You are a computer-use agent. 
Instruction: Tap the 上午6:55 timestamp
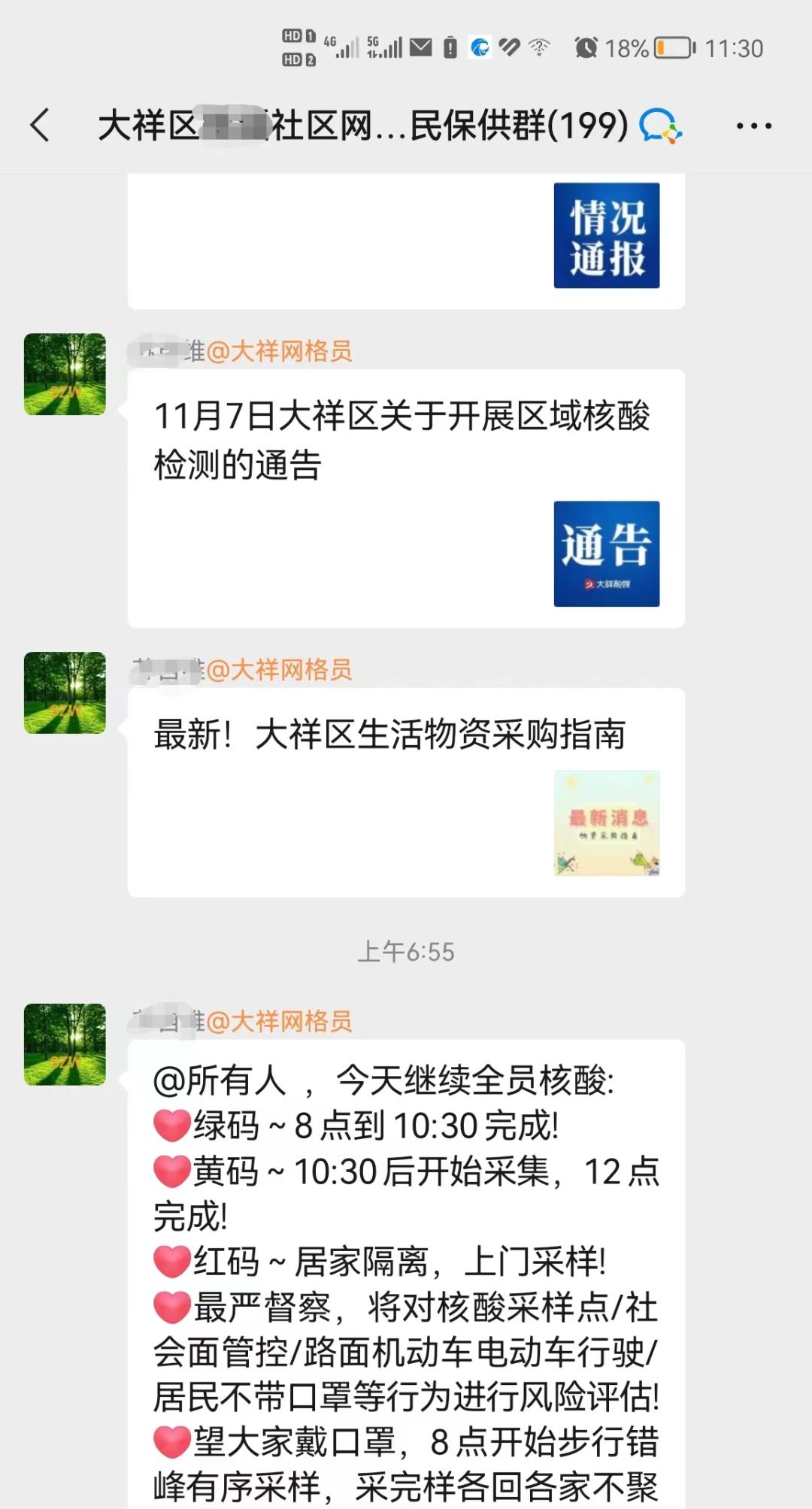[x=406, y=952]
